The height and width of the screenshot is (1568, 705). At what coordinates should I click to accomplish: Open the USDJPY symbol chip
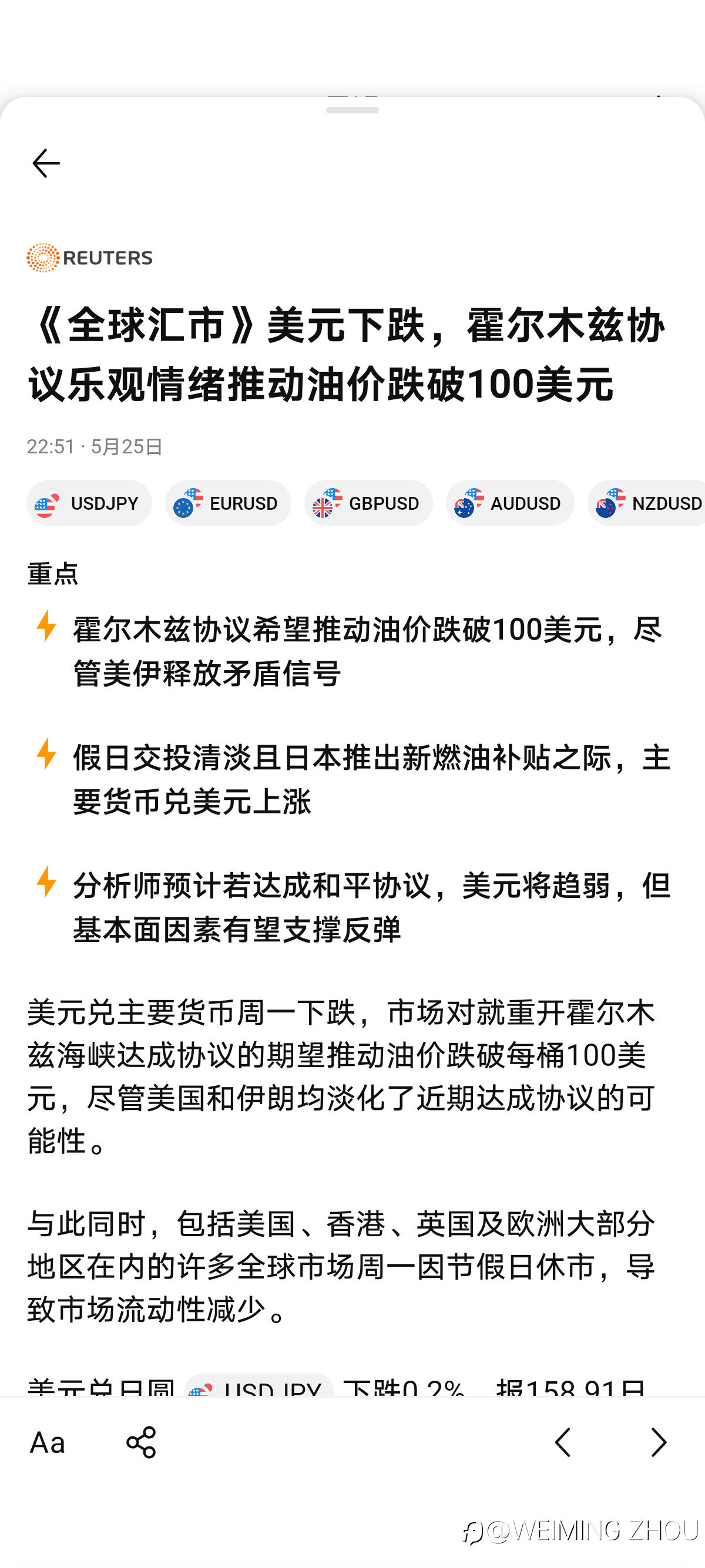coord(89,503)
